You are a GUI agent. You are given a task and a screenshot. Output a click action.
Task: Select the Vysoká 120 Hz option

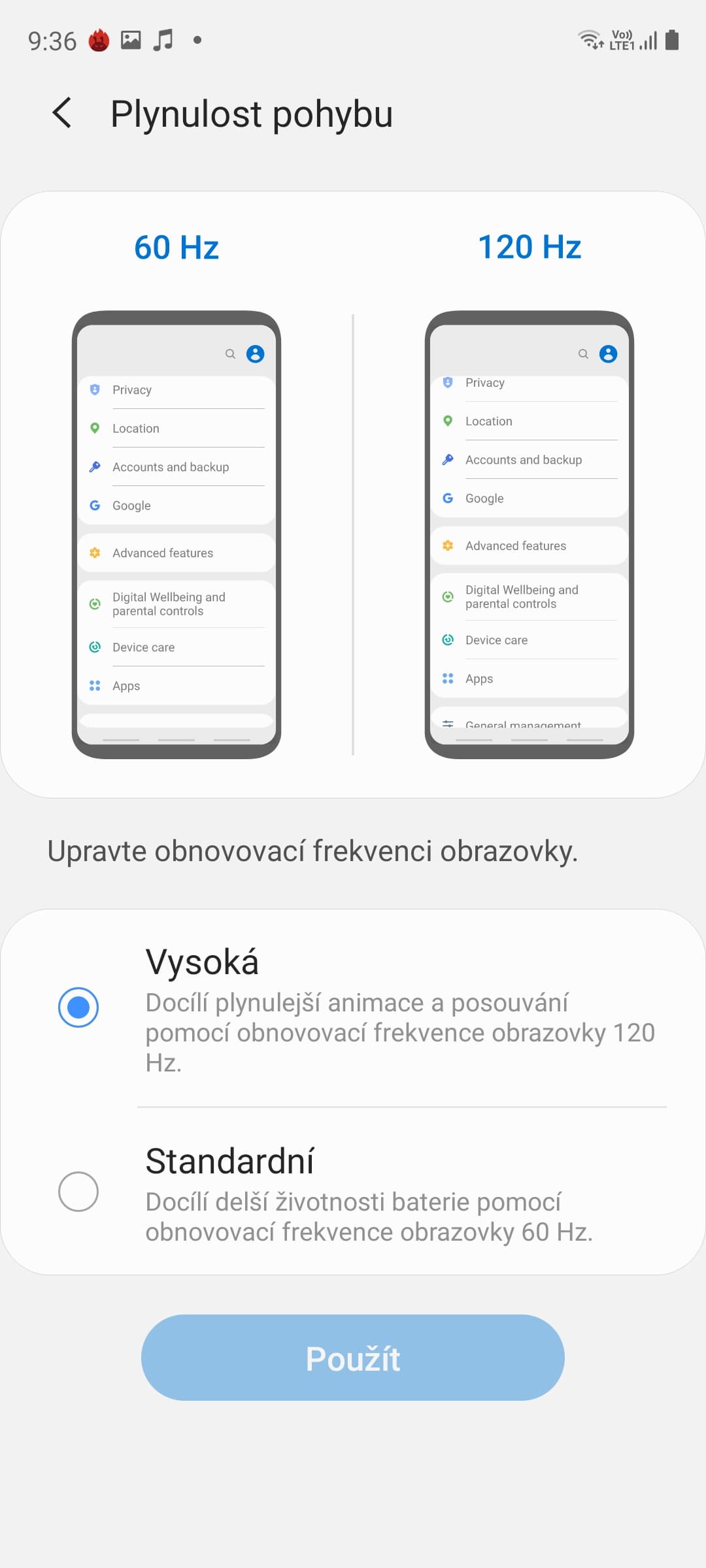pos(78,1007)
